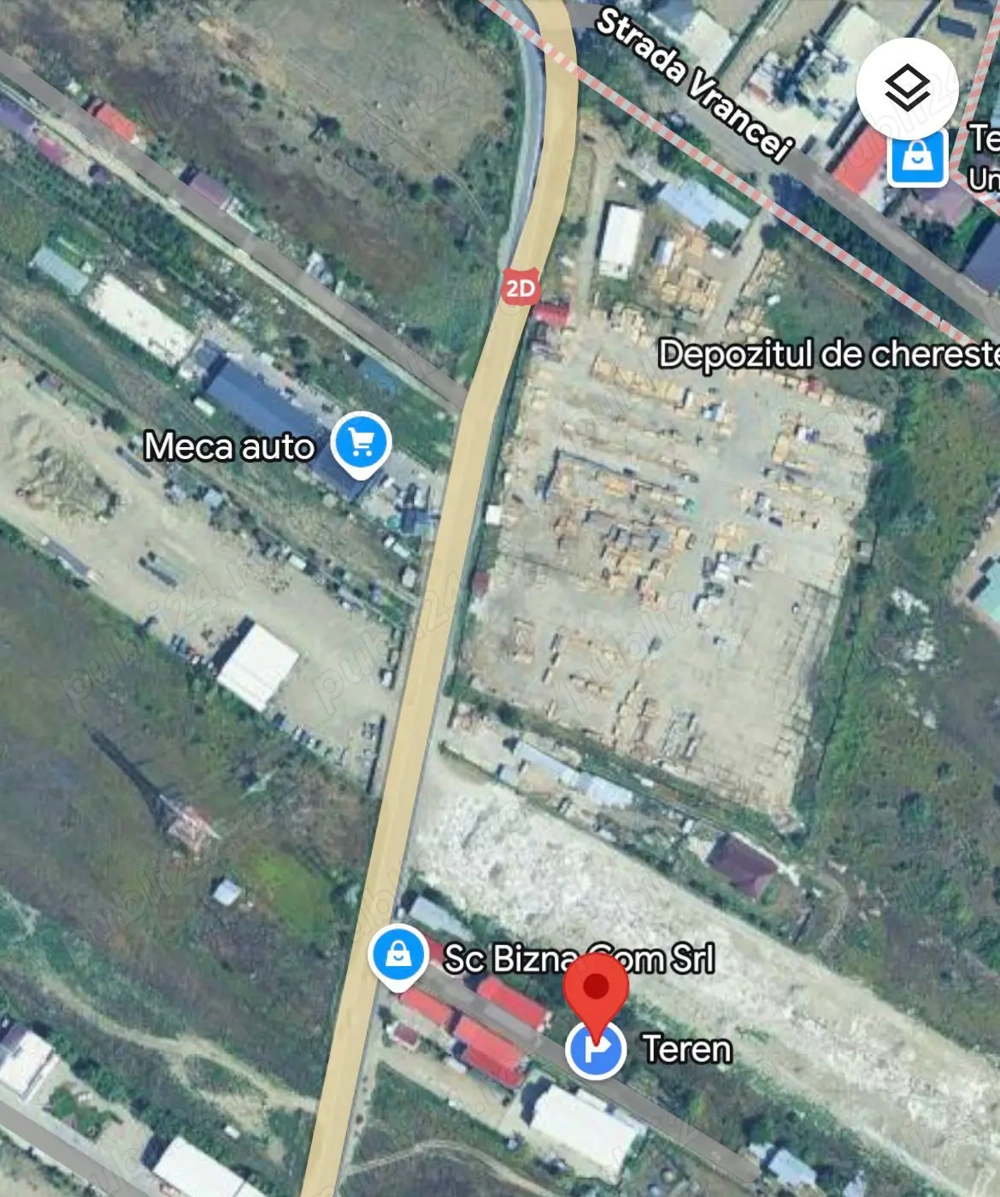Open the Depozitul de cherestea place label

828,354
